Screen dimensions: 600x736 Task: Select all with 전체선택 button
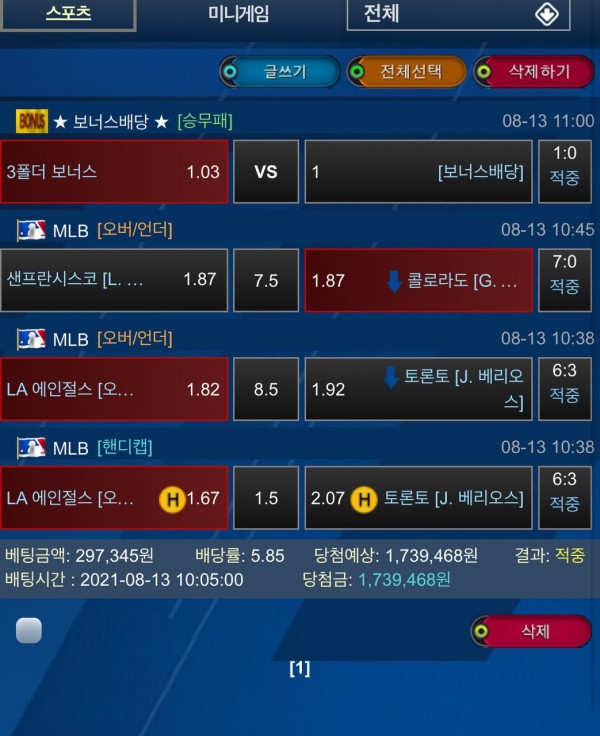[x=406, y=72]
